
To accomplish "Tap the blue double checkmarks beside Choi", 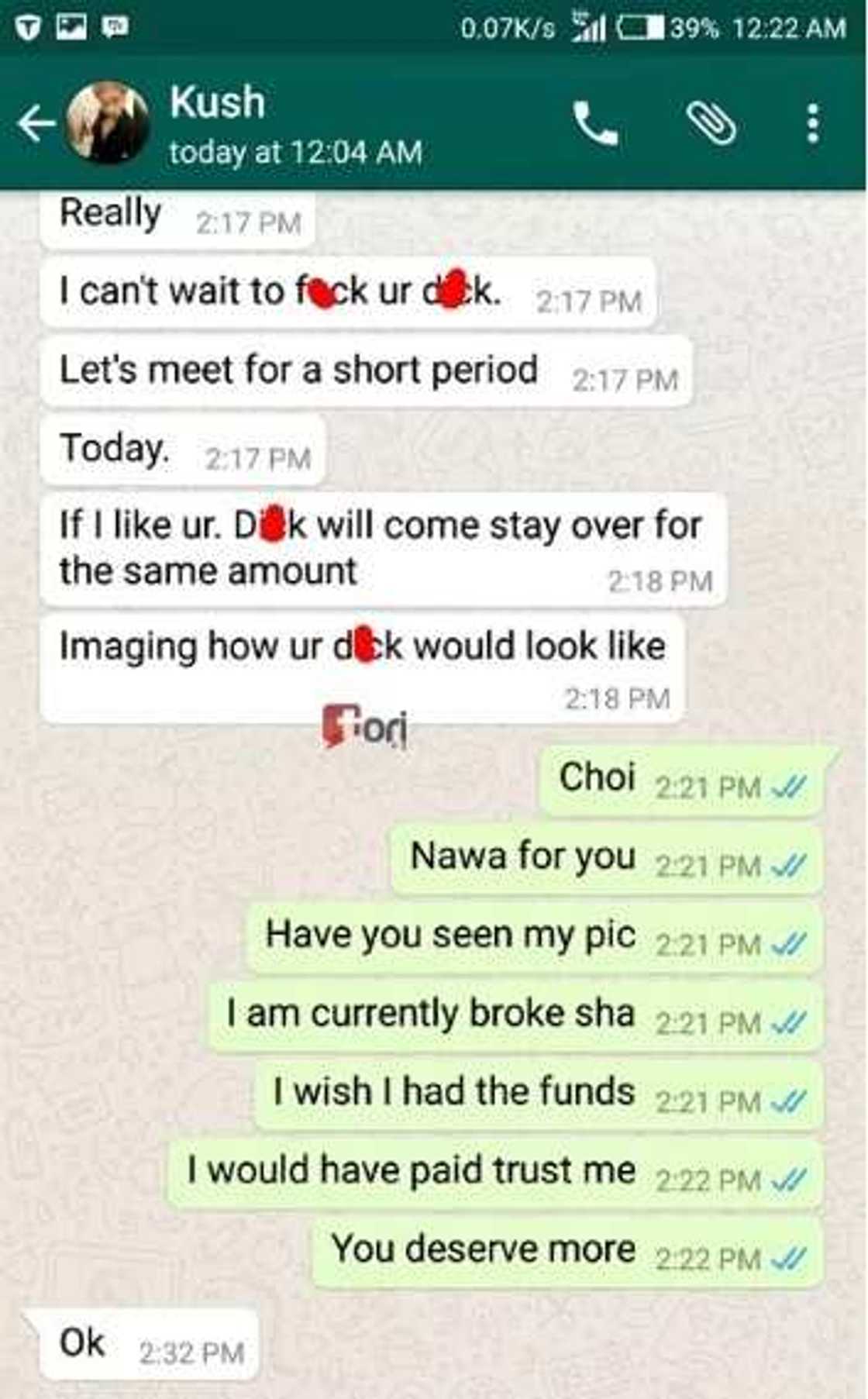I will pos(790,785).
